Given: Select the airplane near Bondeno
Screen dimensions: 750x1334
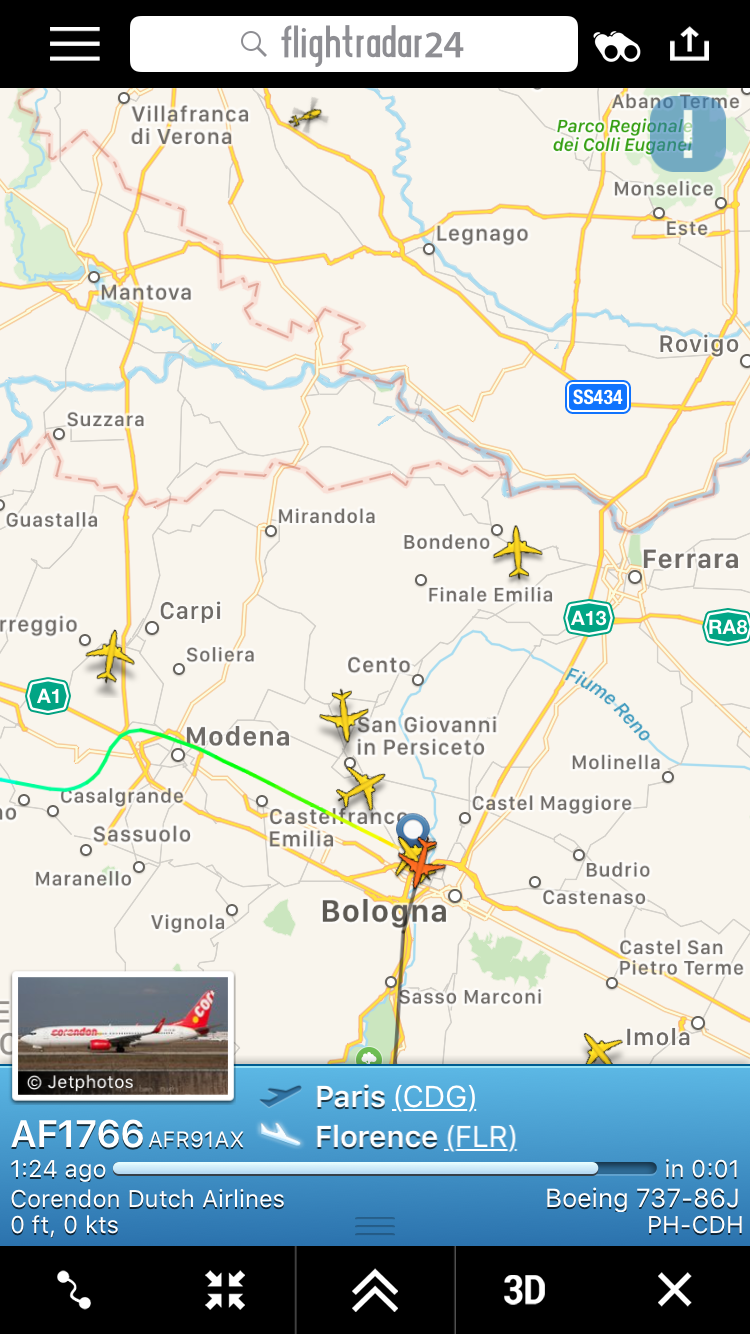Looking at the screenshot, I should (518, 551).
